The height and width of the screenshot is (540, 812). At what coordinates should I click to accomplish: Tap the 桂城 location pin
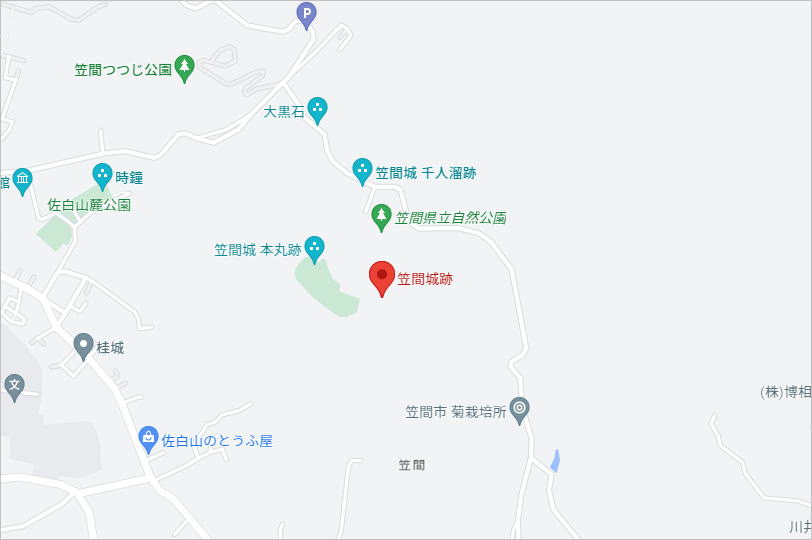(x=84, y=346)
